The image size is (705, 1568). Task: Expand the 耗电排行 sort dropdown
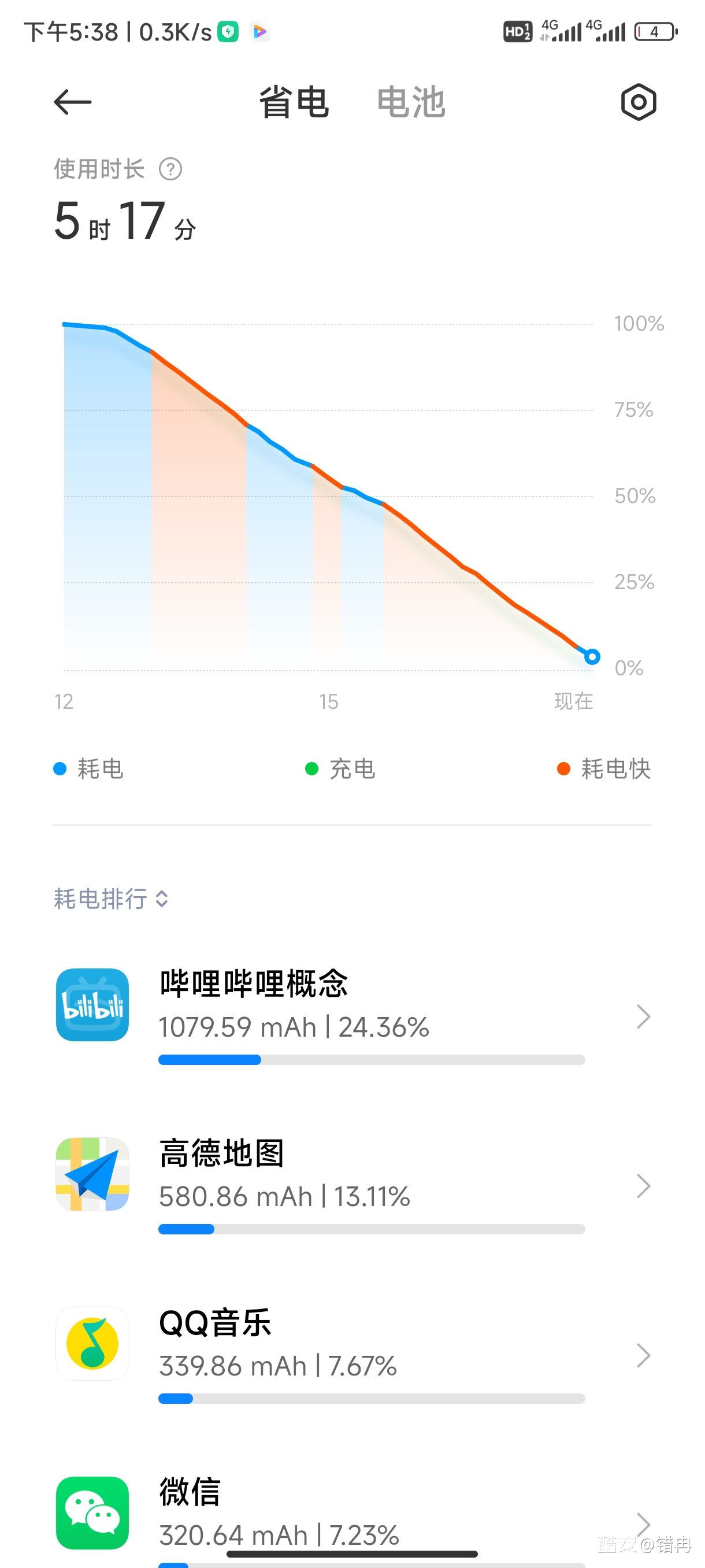pyautogui.click(x=111, y=898)
